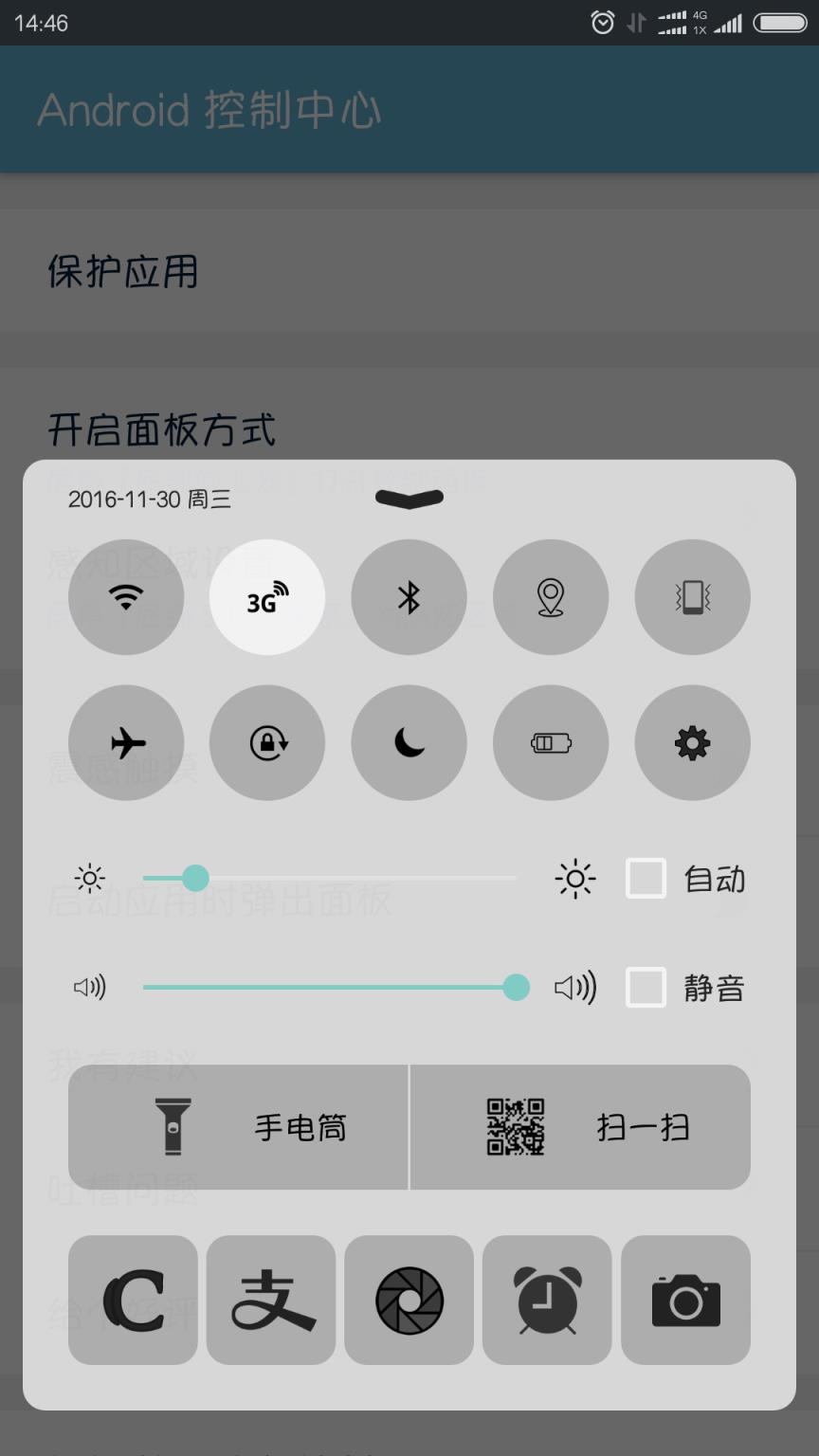This screenshot has height=1456, width=819.
Task: Check the 自动 auto-brightness checkbox
Action: (x=645, y=879)
